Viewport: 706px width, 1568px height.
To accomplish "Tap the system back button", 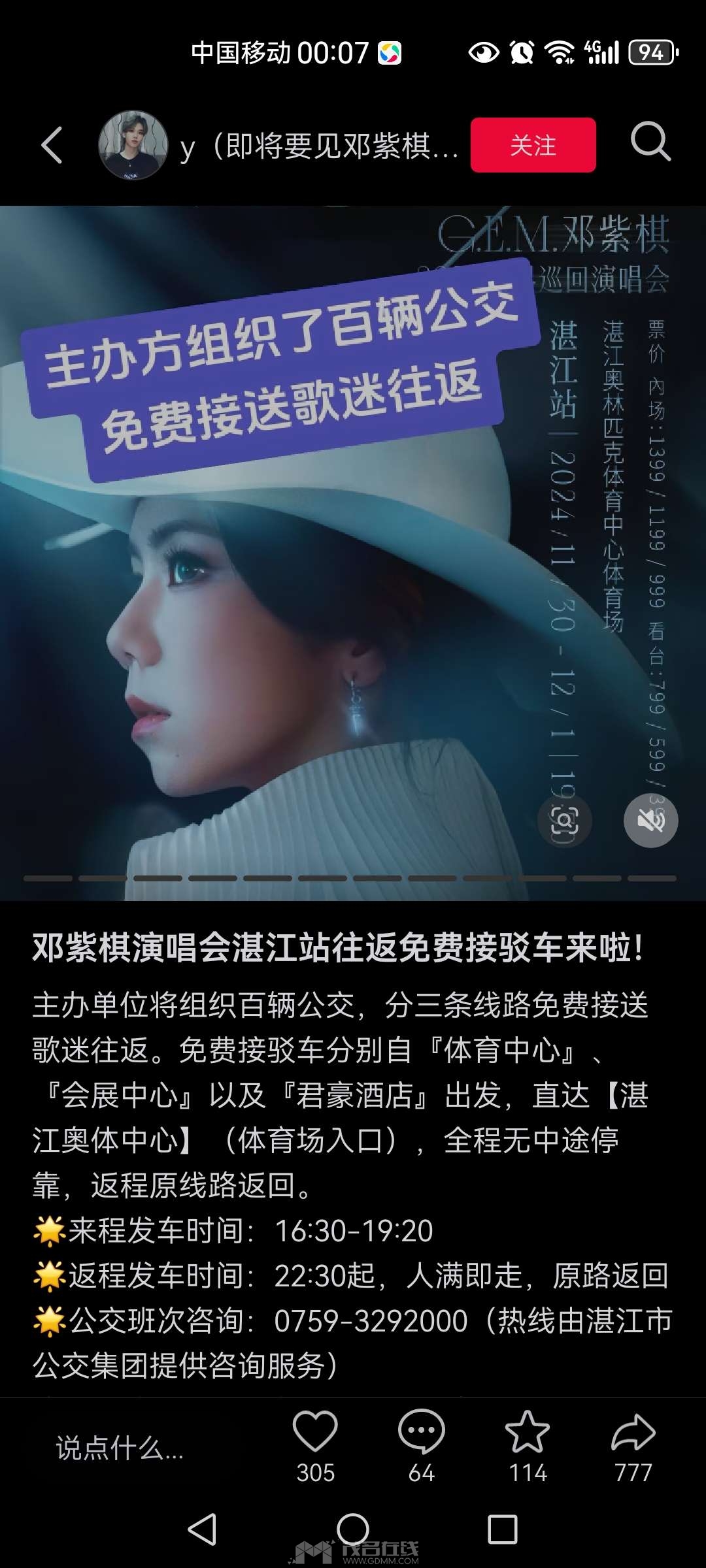I will pos(202,1529).
